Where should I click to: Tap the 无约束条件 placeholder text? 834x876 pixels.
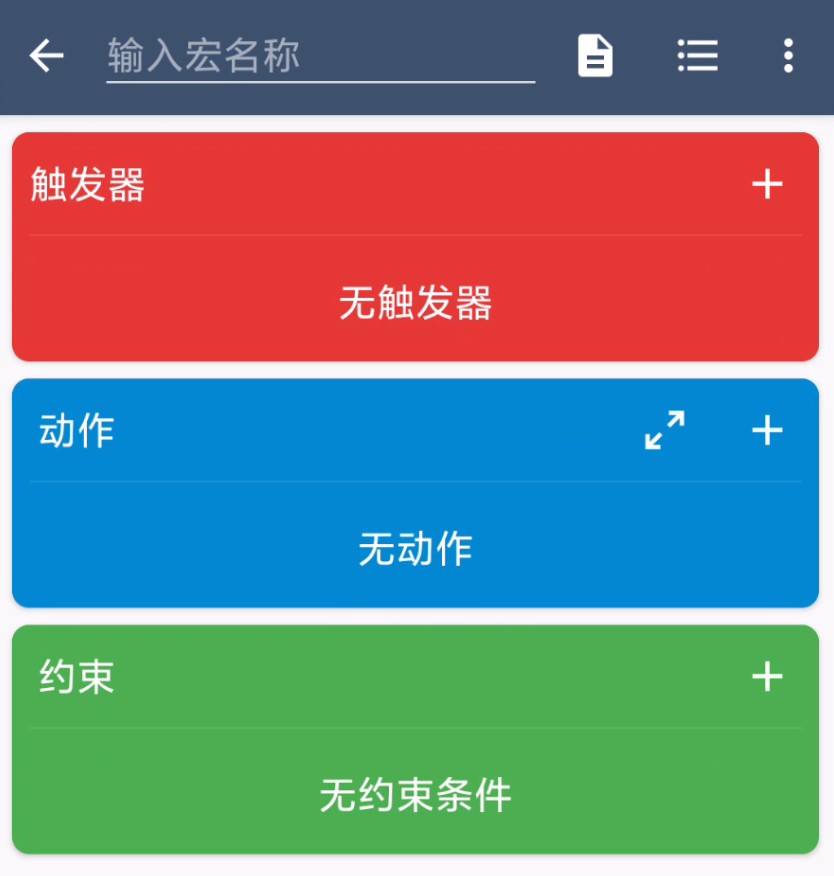pos(416,795)
